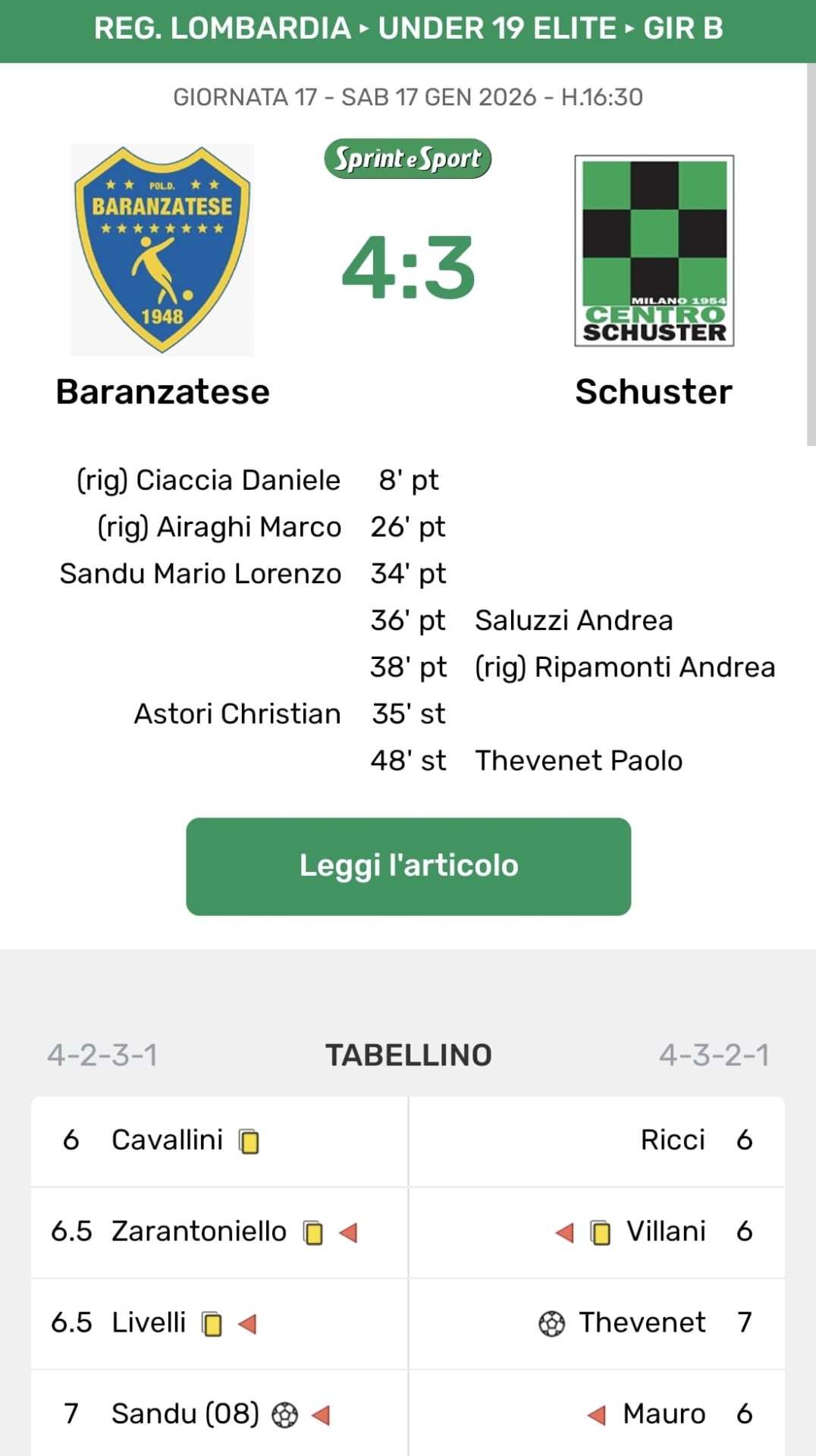Open the article with Leggi l'articolo

[408, 866]
